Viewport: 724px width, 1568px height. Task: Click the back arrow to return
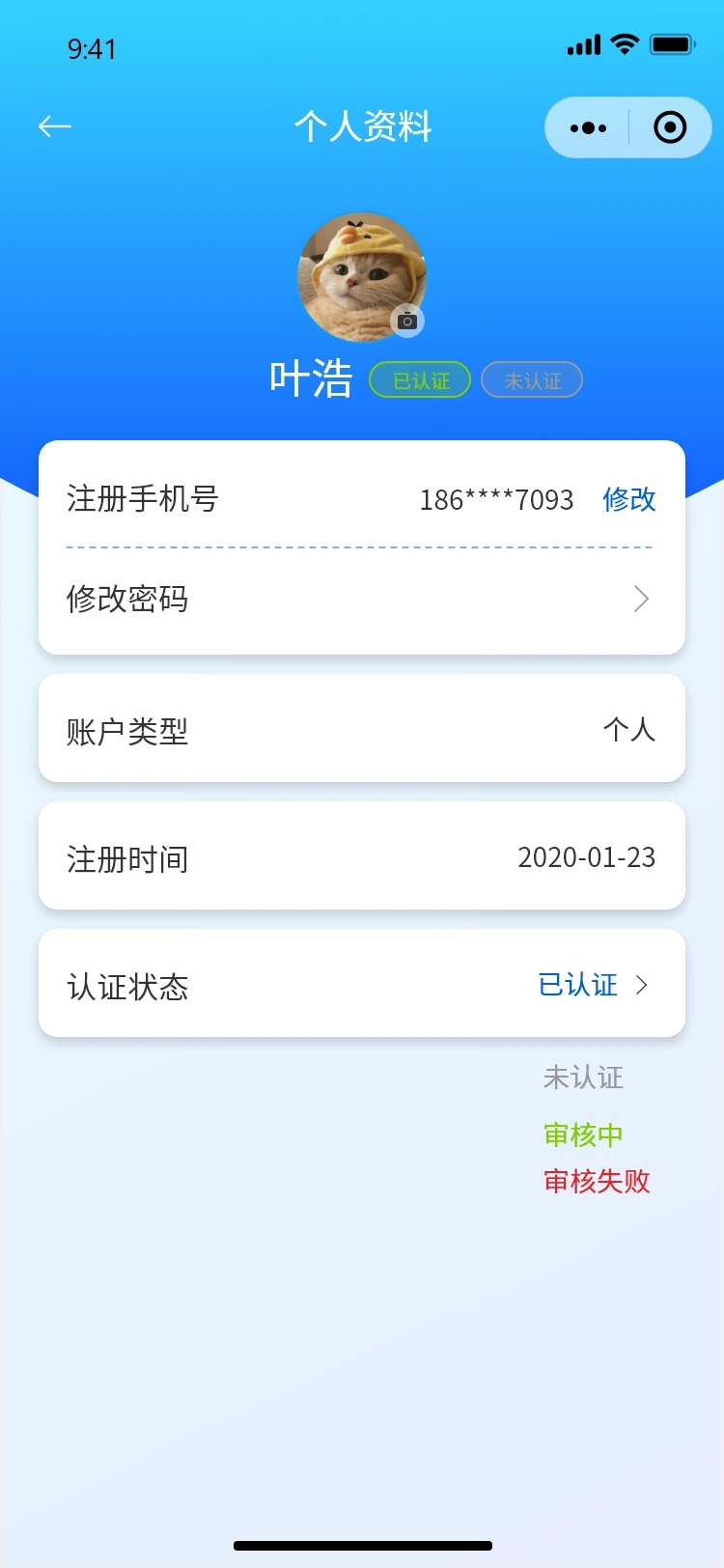click(x=54, y=126)
